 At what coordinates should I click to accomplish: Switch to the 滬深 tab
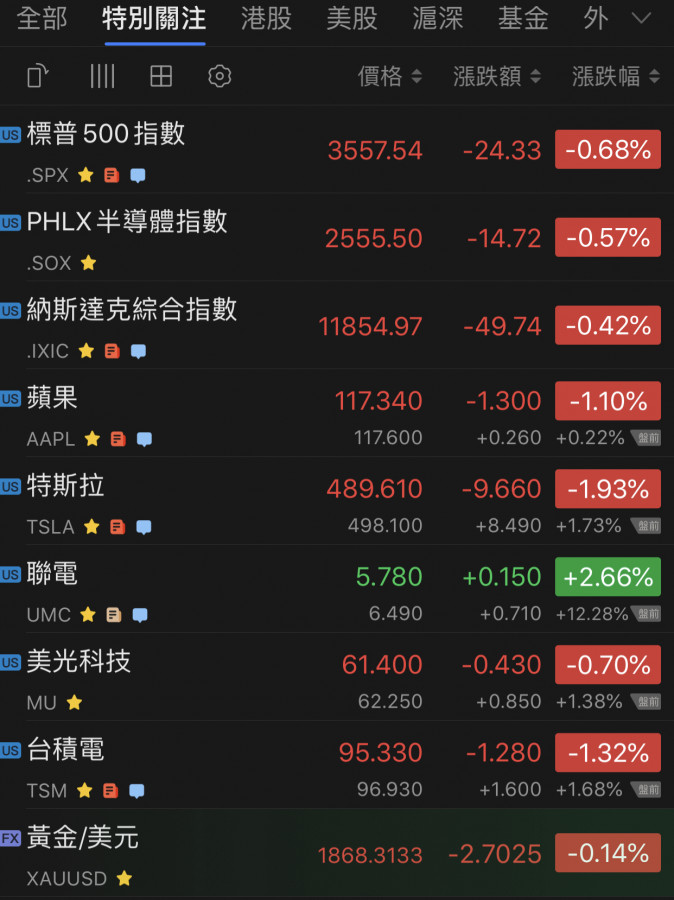(x=438, y=18)
